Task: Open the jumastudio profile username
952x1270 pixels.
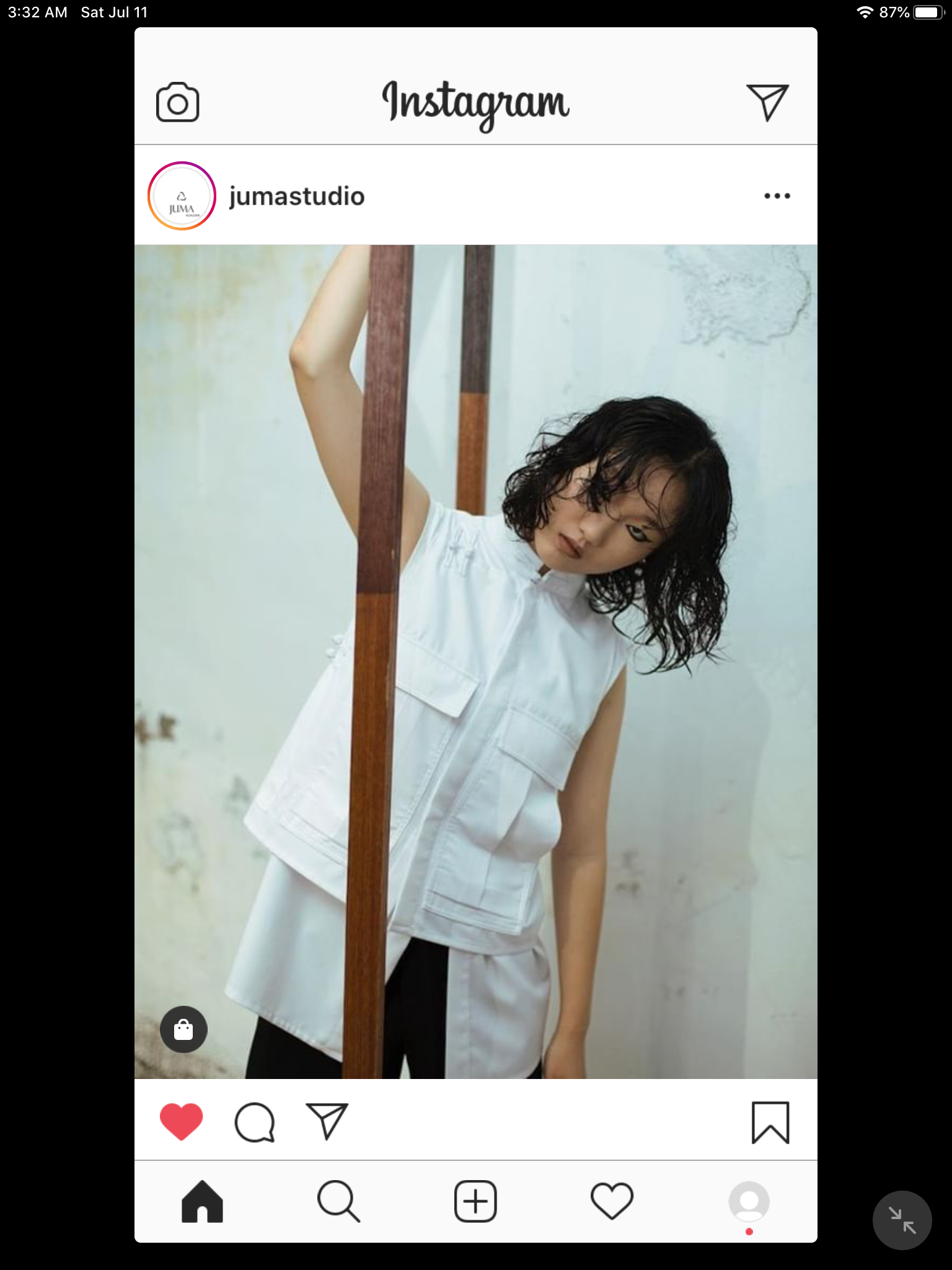Action: click(297, 197)
